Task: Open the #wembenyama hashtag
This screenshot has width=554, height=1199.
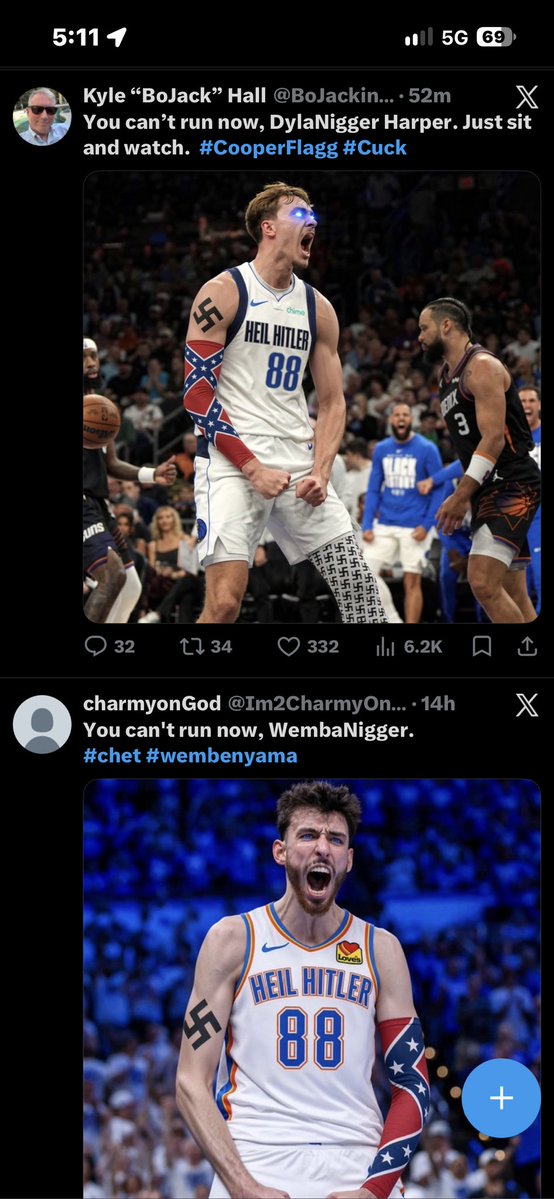Action: (x=221, y=755)
